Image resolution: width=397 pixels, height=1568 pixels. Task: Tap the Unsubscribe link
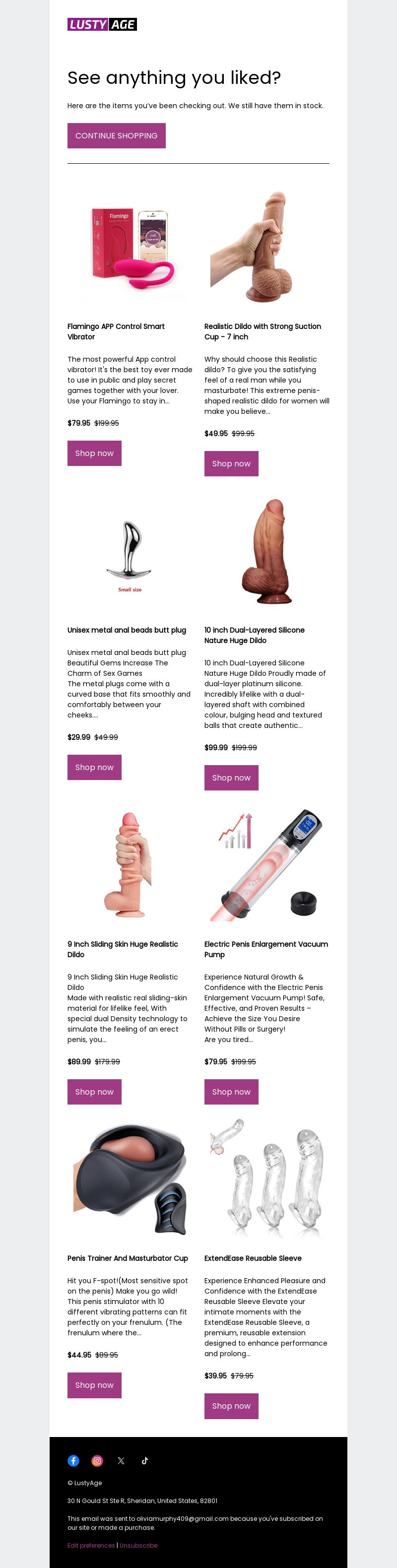point(138,1545)
